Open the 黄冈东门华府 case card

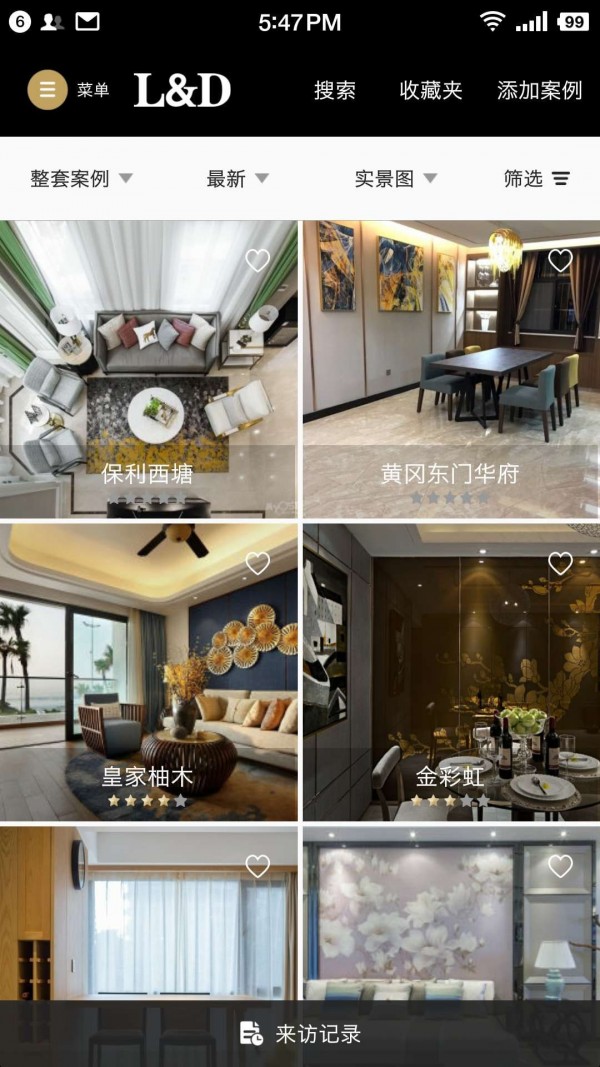tap(451, 370)
